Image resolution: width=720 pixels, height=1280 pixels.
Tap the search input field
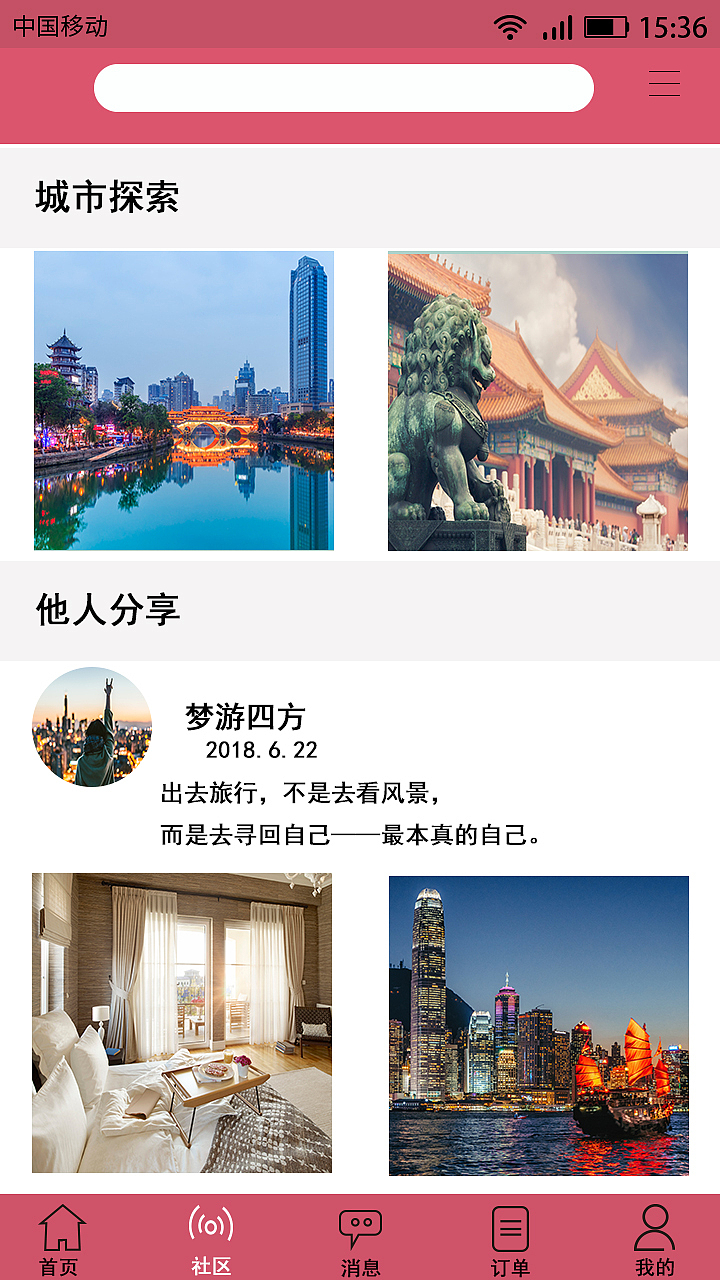coord(343,87)
